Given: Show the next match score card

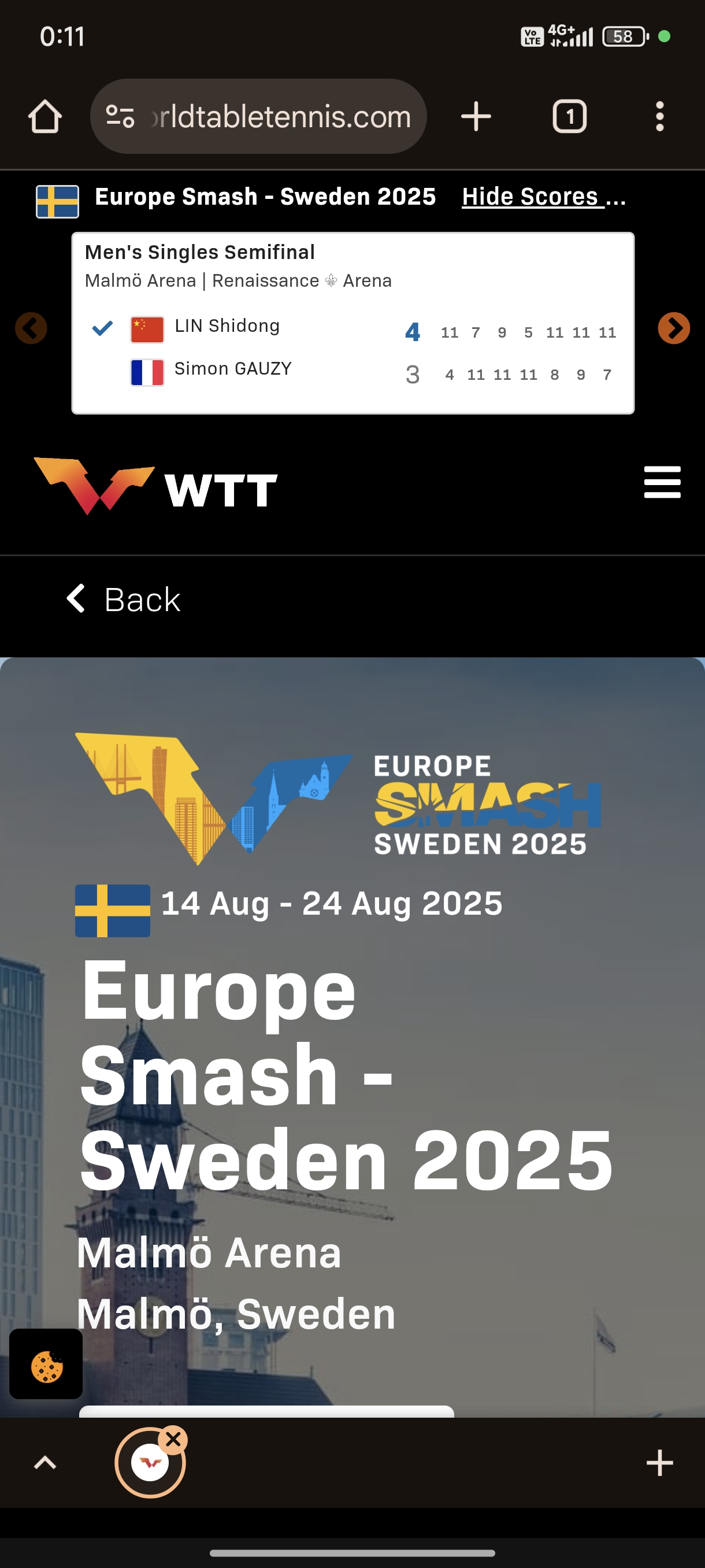Looking at the screenshot, I should click(x=673, y=328).
